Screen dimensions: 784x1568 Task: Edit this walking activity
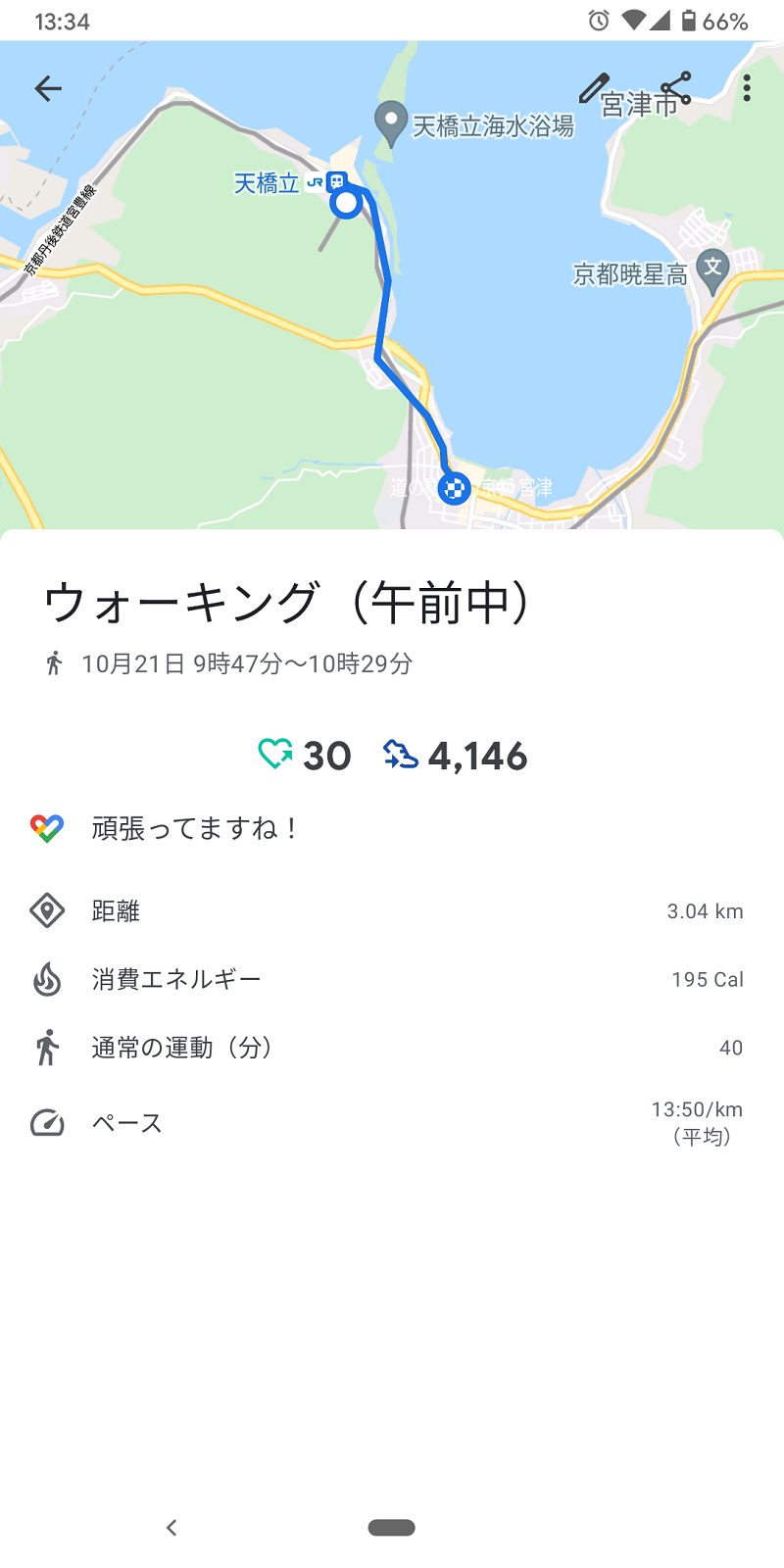[x=594, y=88]
